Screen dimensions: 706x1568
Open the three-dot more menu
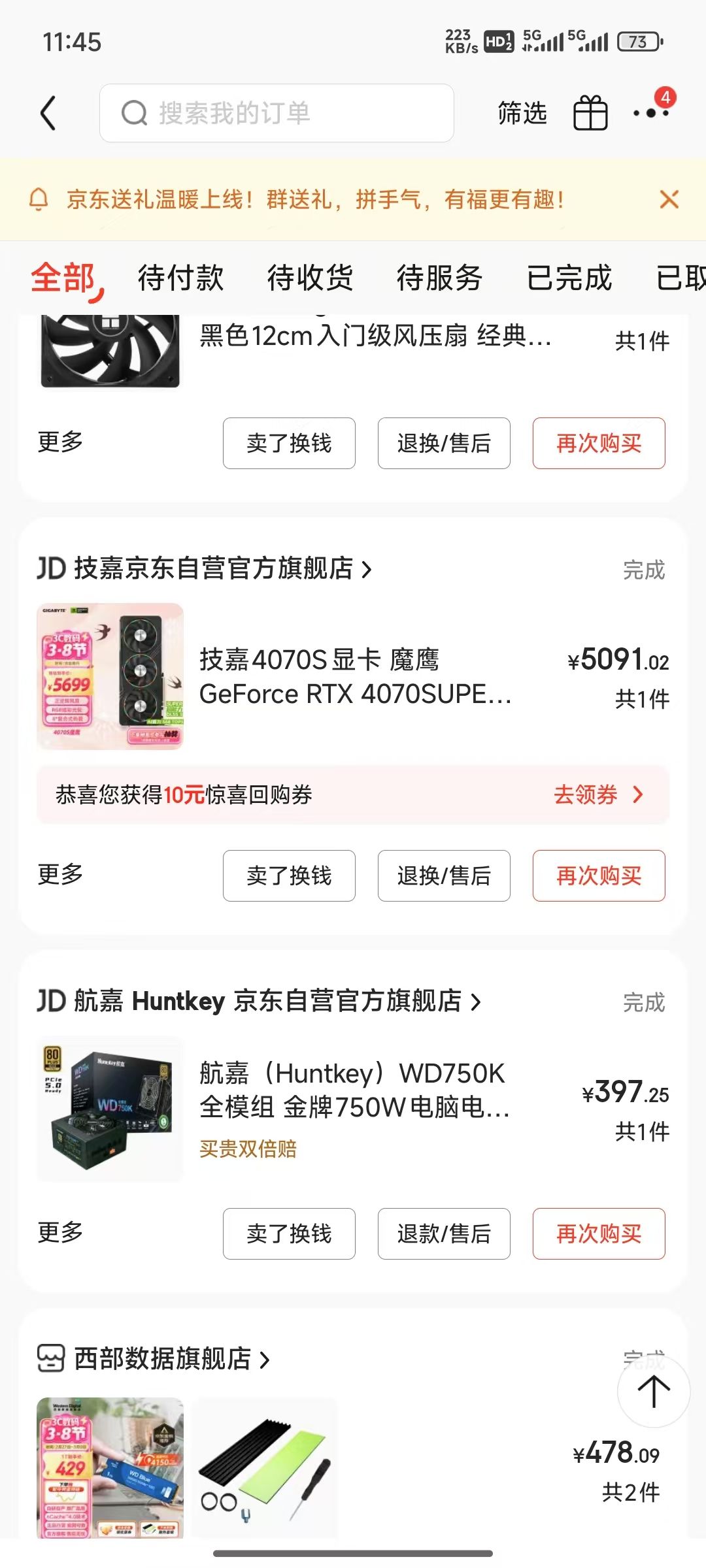pyautogui.click(x=650, y=113)
